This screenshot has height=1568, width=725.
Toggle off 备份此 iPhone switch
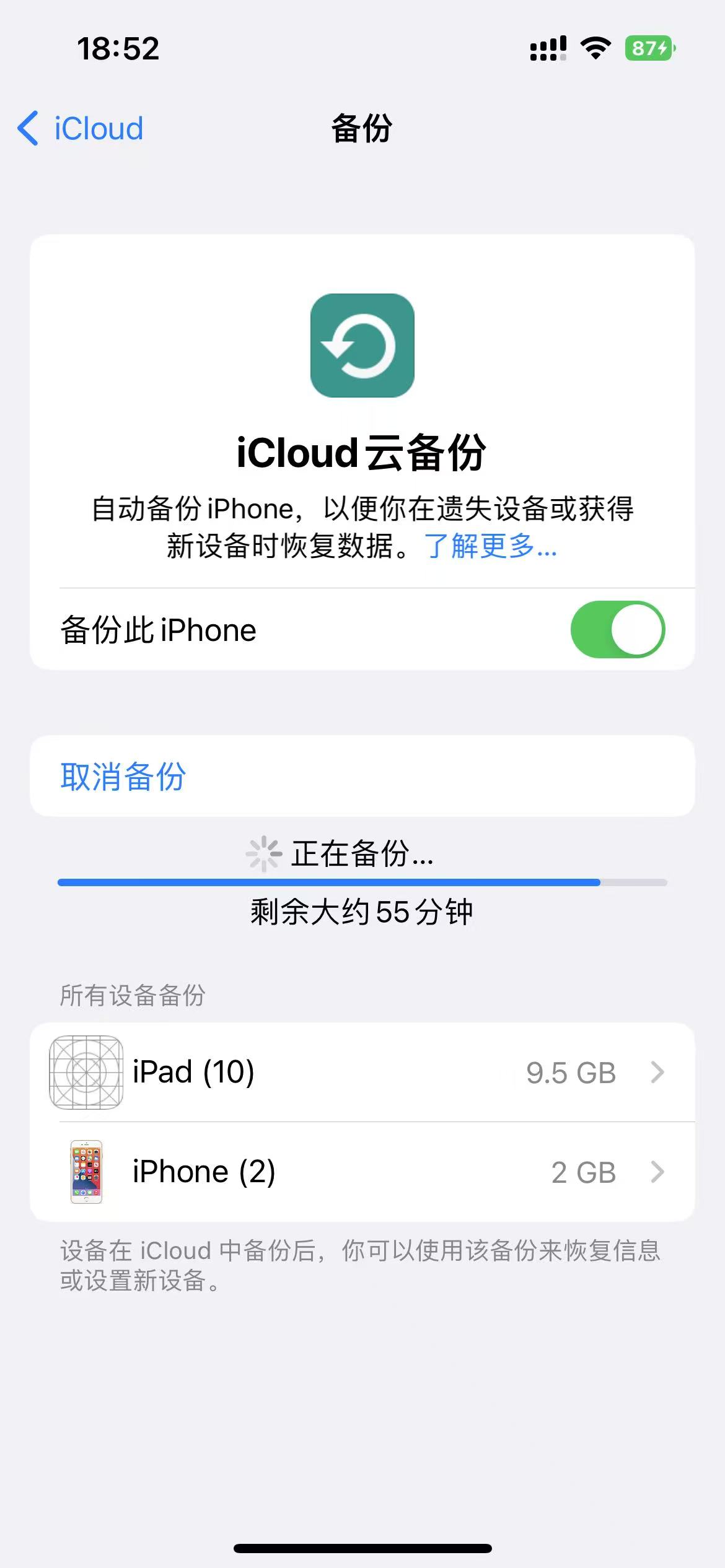(617, 630)
